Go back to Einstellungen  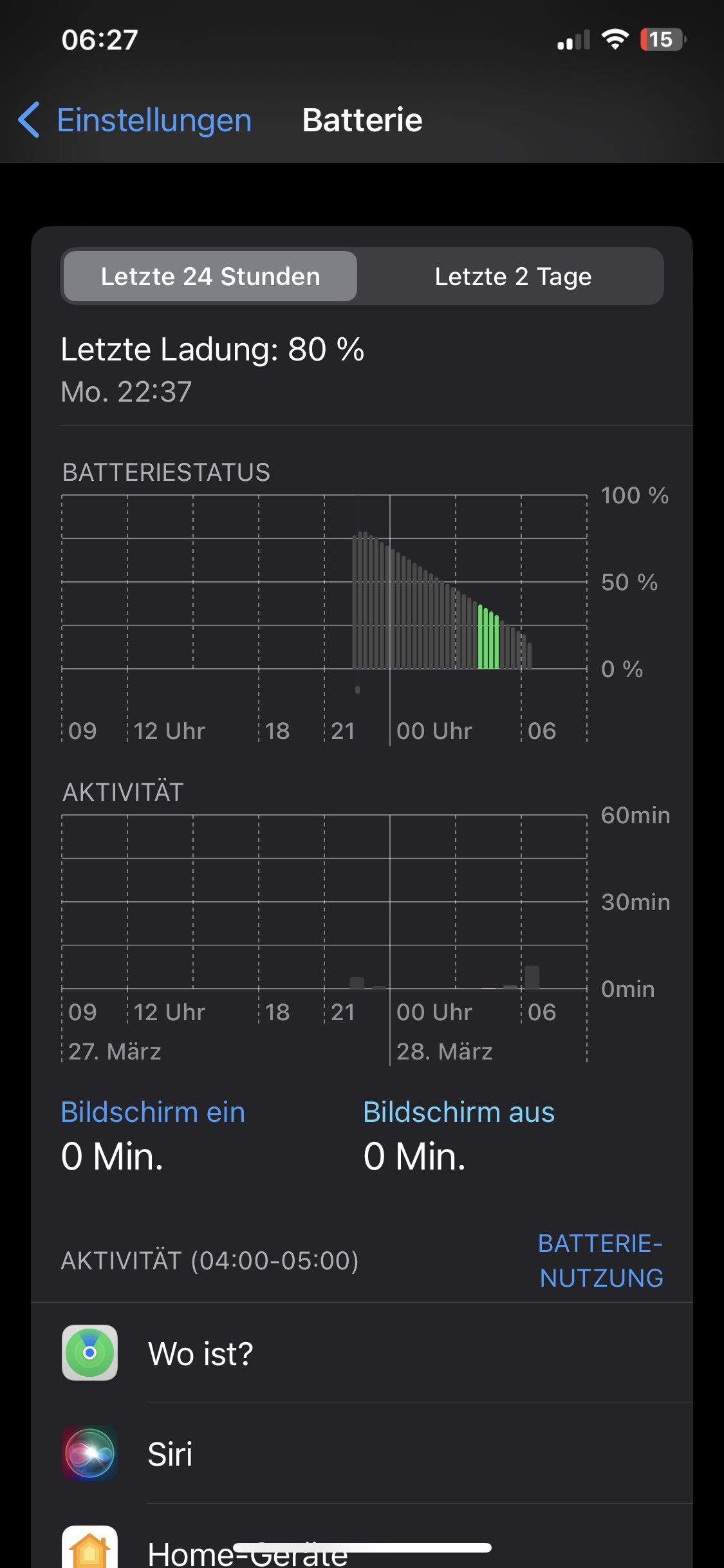tap(135, 120)
